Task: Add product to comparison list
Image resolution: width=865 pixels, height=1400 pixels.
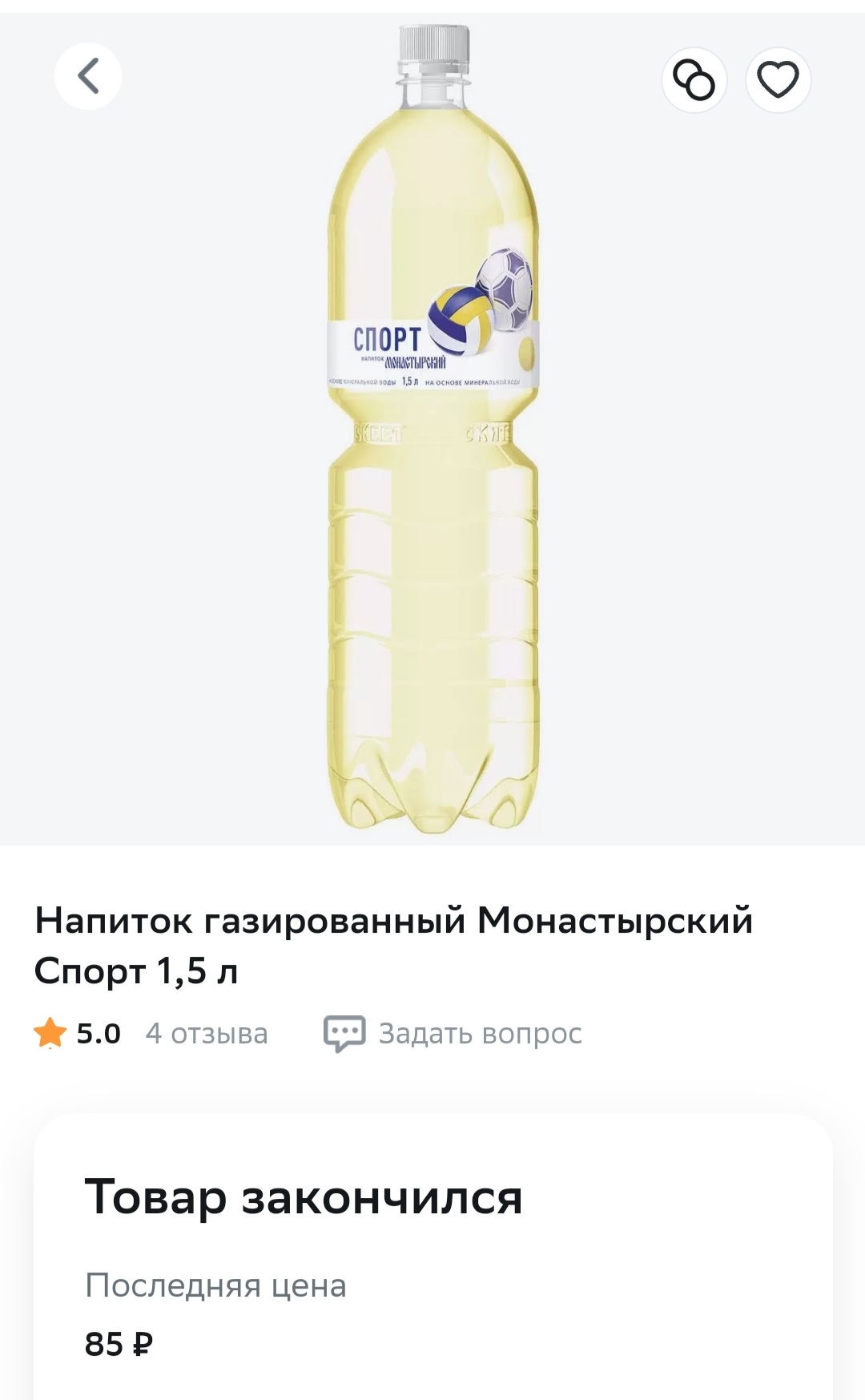Action: [694, 79]
